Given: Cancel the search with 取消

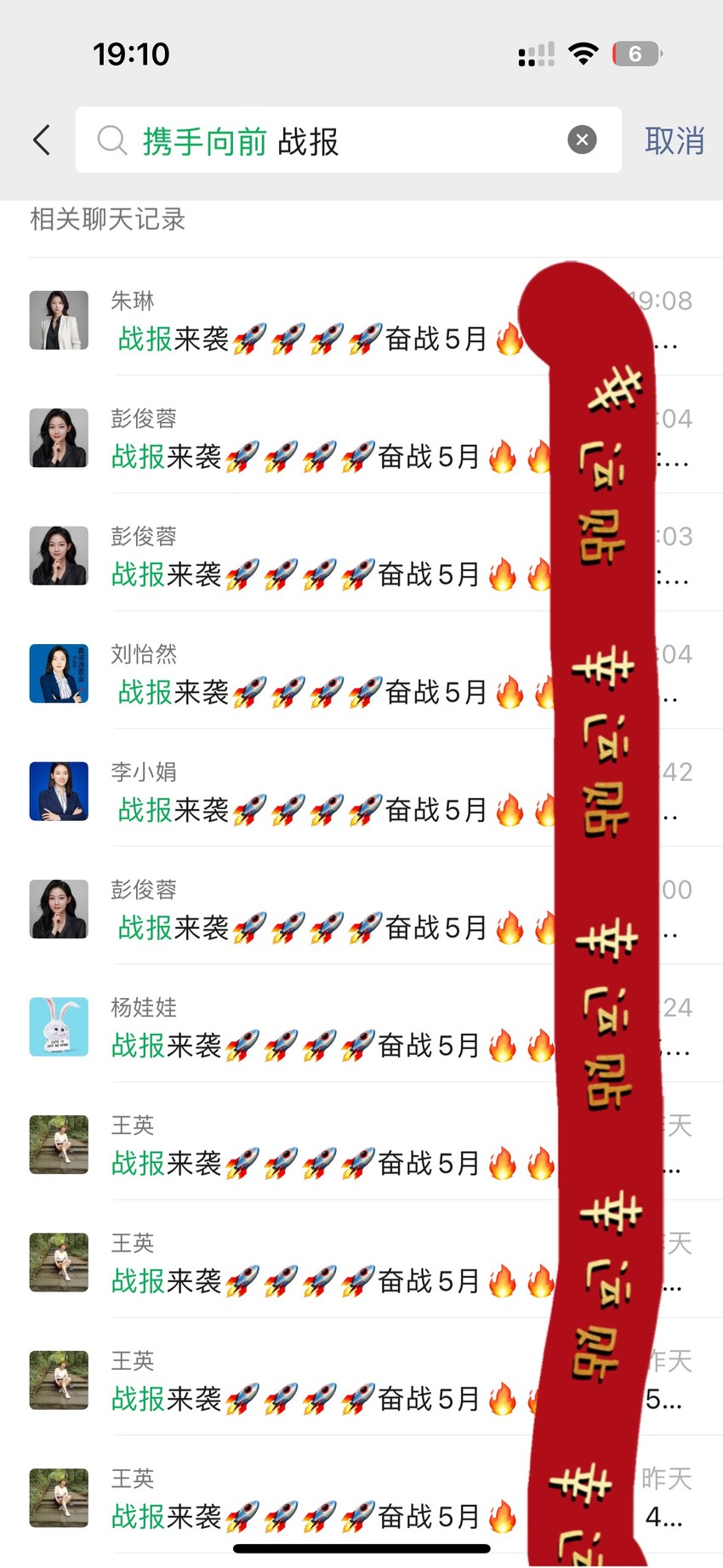Looking at the screenshot, I should 675,140.
